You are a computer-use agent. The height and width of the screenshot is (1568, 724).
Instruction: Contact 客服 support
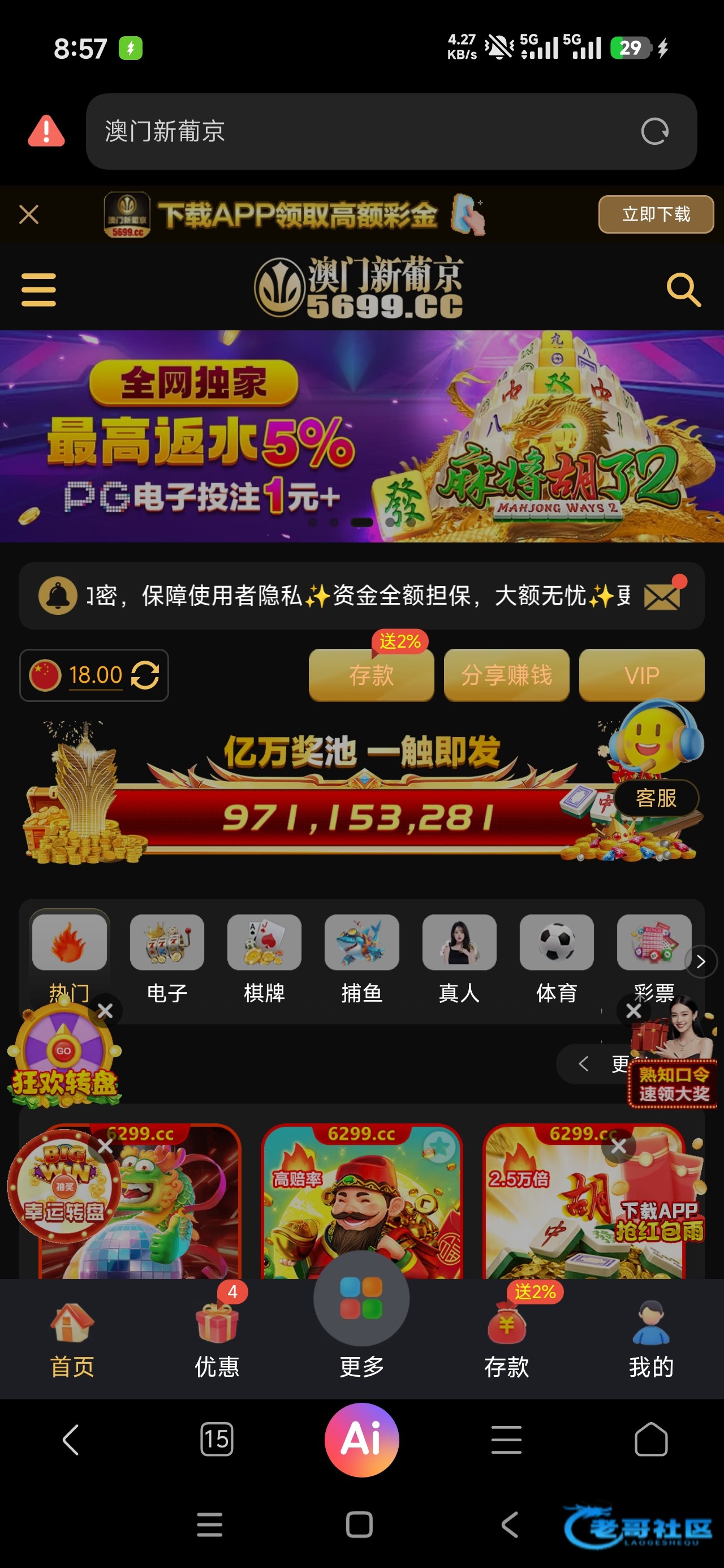point(656,798)
